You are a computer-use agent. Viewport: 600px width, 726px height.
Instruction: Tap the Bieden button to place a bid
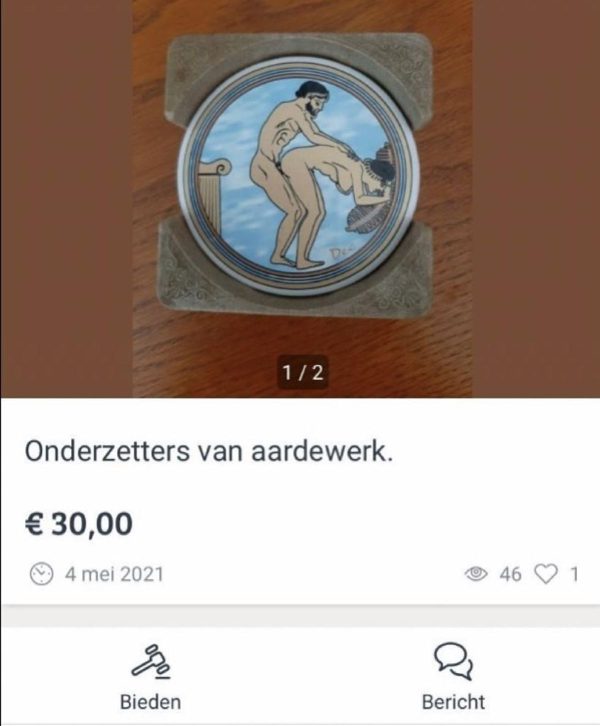point(150,677)
